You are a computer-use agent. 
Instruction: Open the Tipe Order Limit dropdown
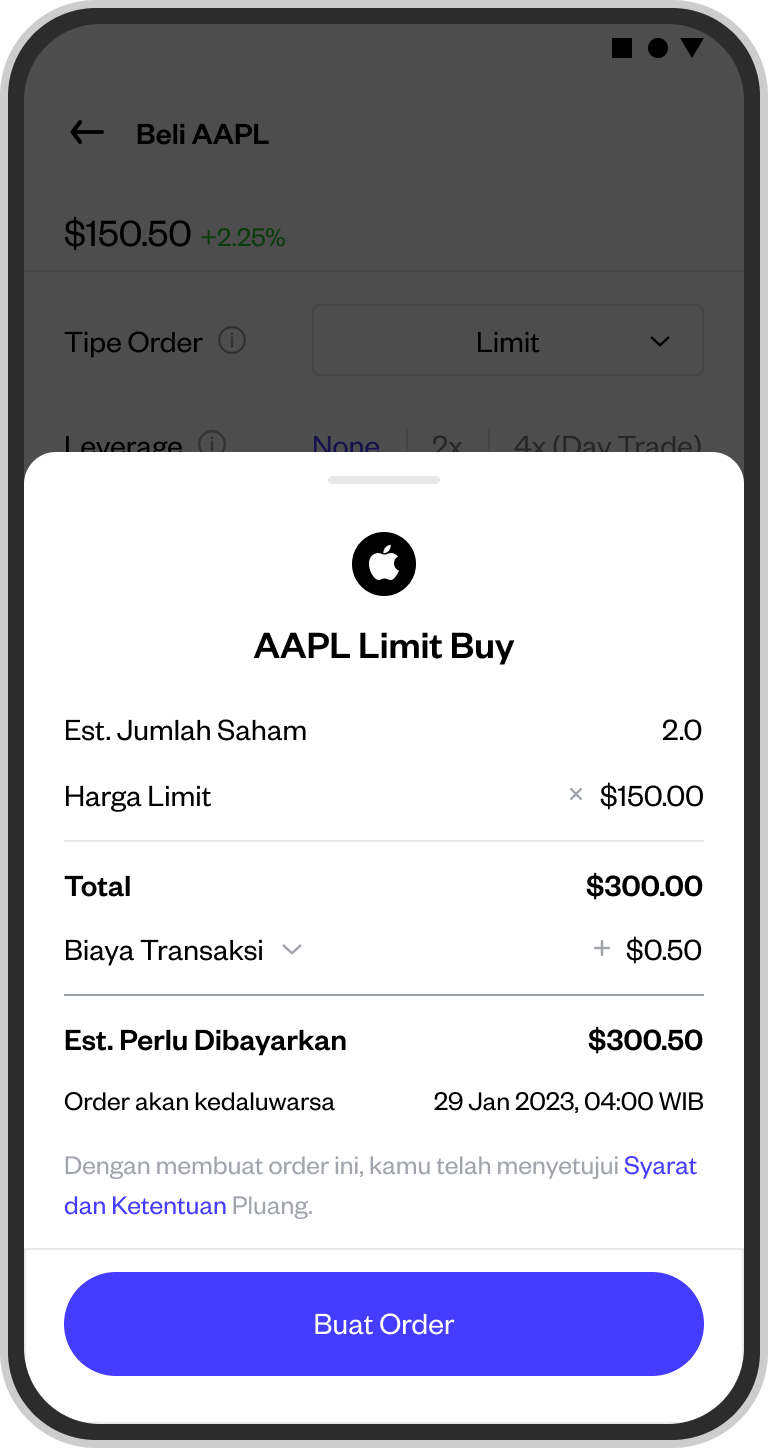click(508, 342)
